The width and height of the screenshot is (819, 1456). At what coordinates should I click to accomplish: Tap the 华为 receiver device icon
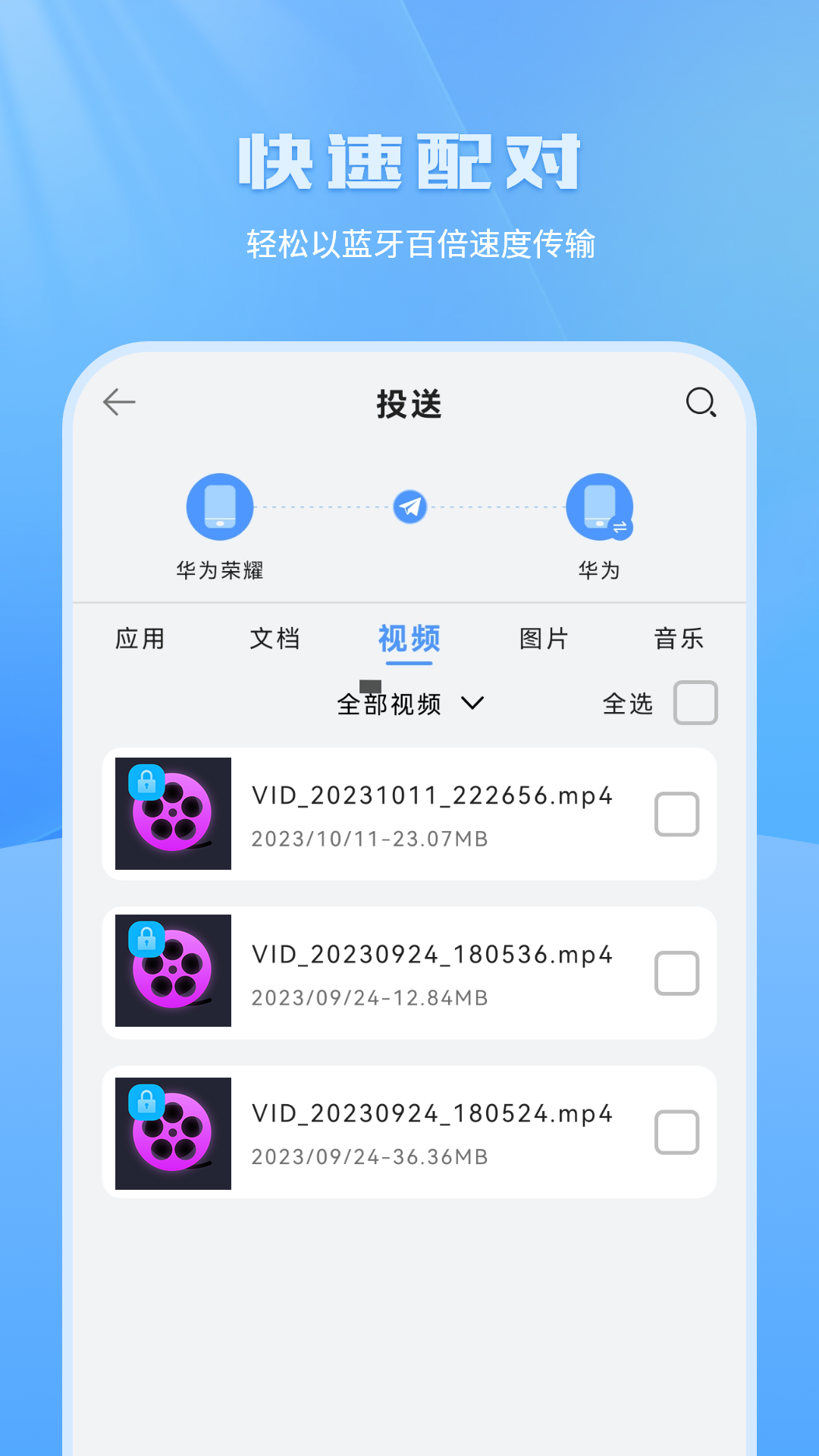click(599, 507)
